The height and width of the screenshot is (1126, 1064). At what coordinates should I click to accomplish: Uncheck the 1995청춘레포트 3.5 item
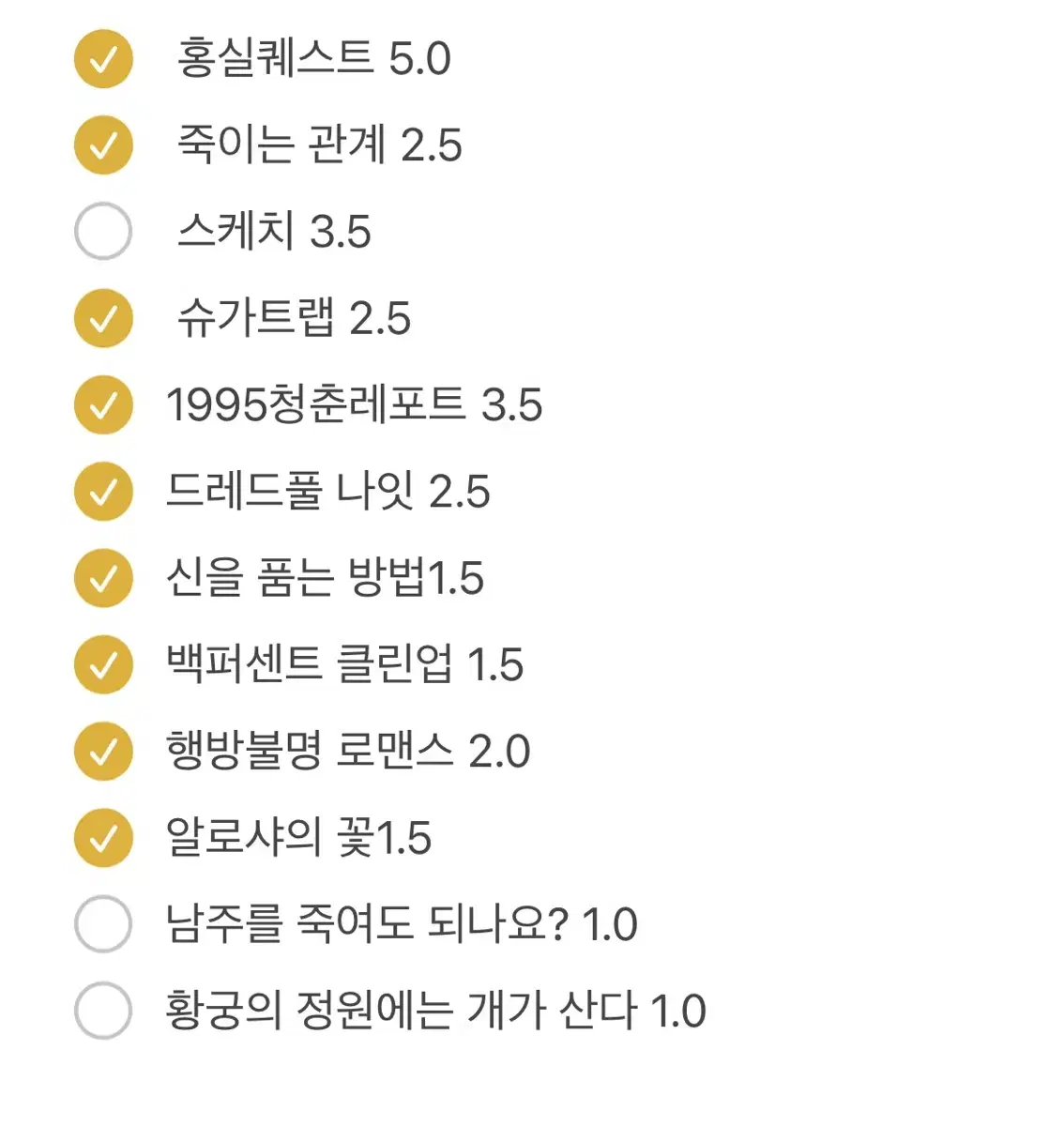tap(104, 404)
